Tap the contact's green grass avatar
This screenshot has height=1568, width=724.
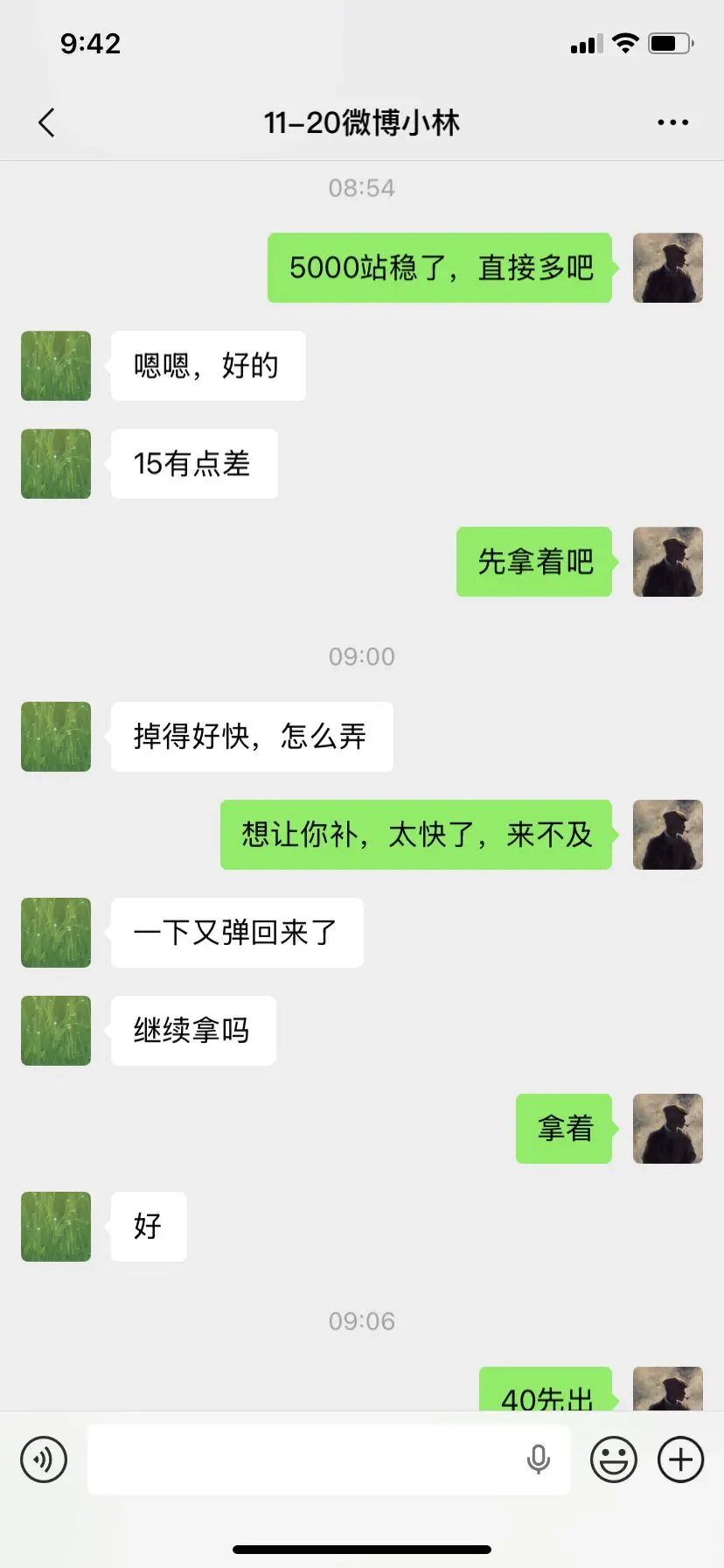click(x=55, y=366)
